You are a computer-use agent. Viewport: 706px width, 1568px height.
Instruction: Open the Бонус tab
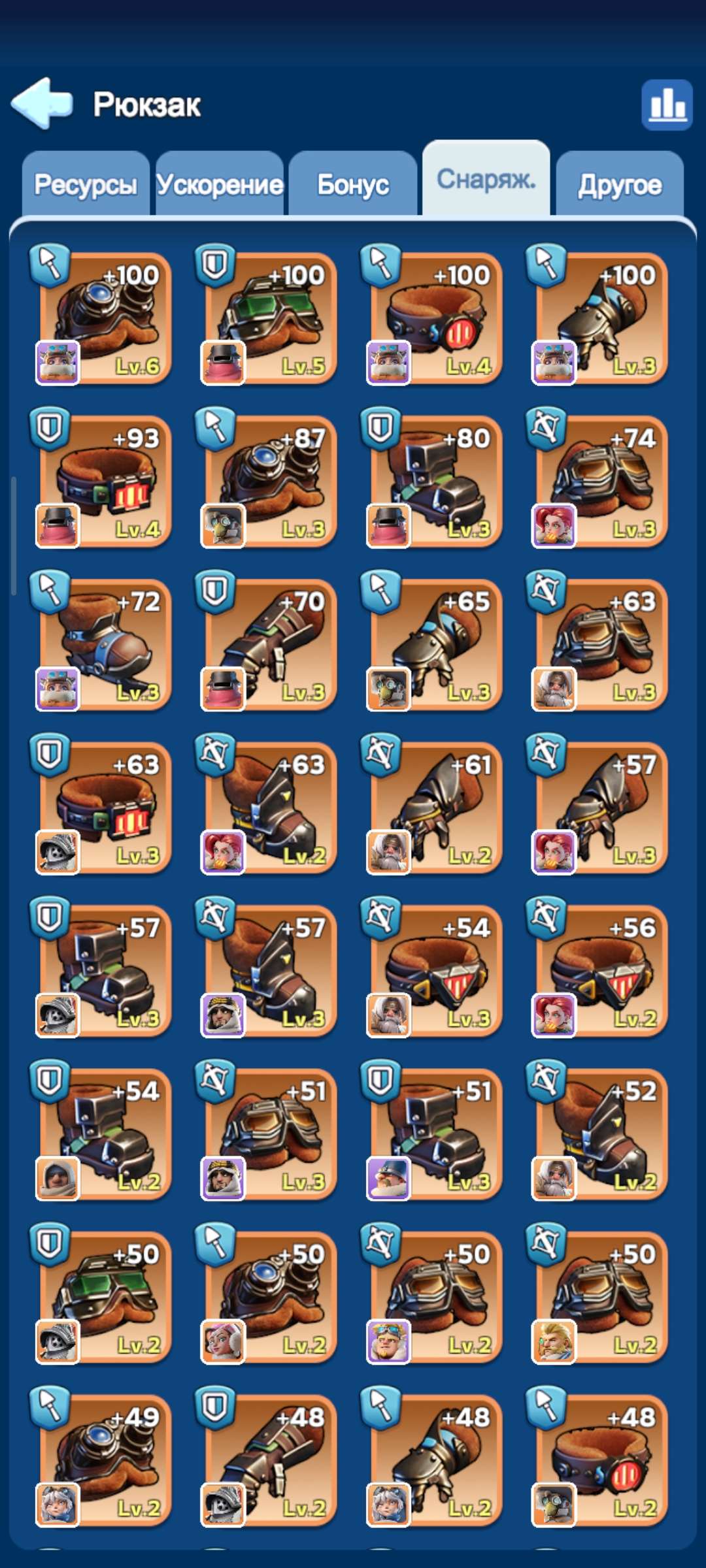click(353, 184)
